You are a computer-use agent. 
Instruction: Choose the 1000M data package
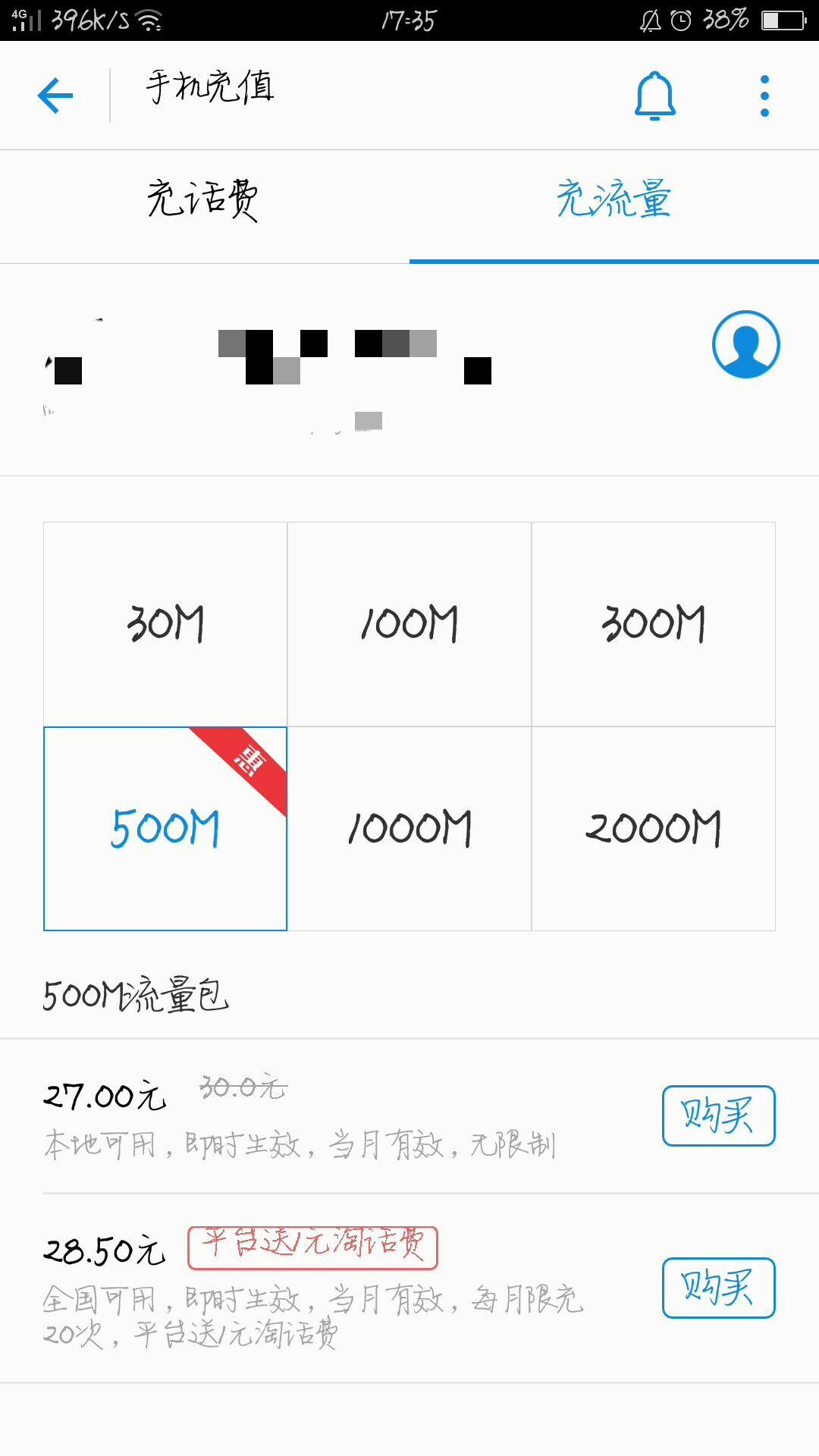[x=409, y=828]
